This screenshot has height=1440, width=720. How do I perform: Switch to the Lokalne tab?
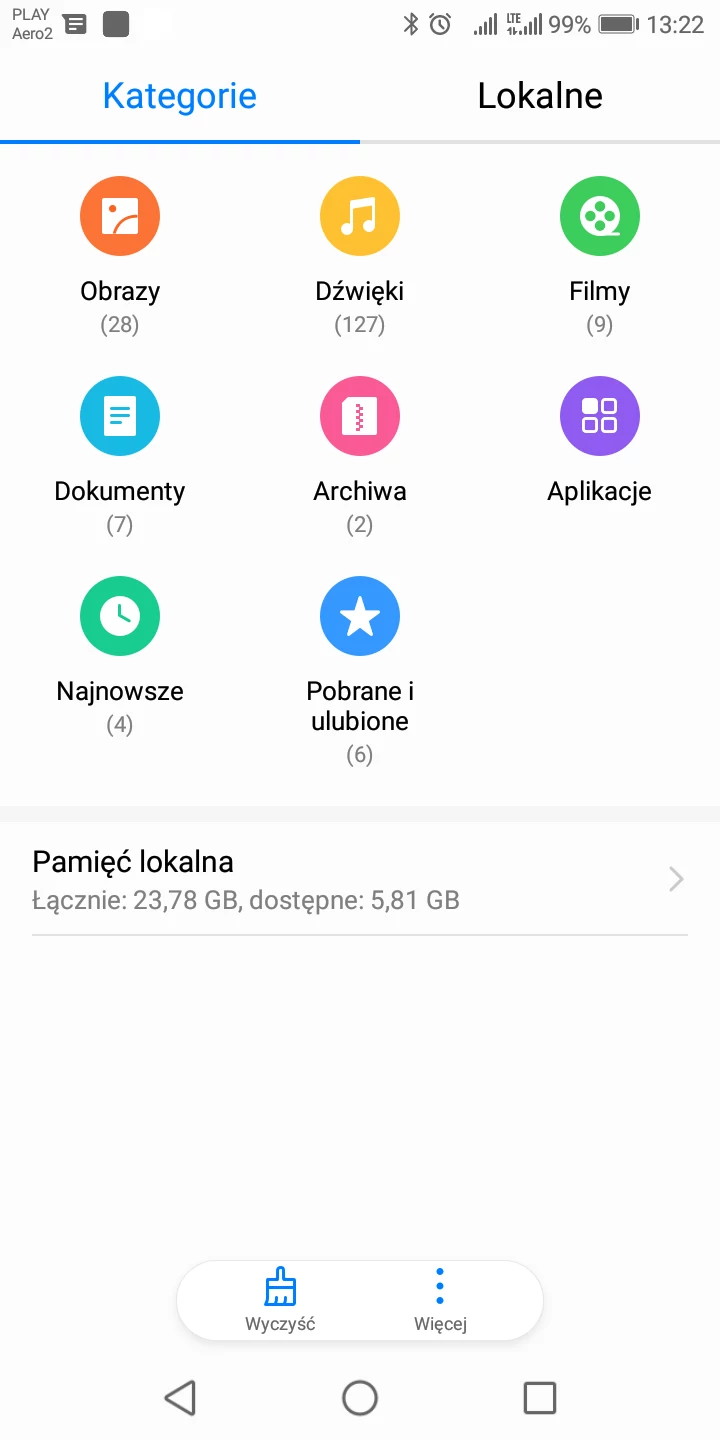tap(540, 96)
